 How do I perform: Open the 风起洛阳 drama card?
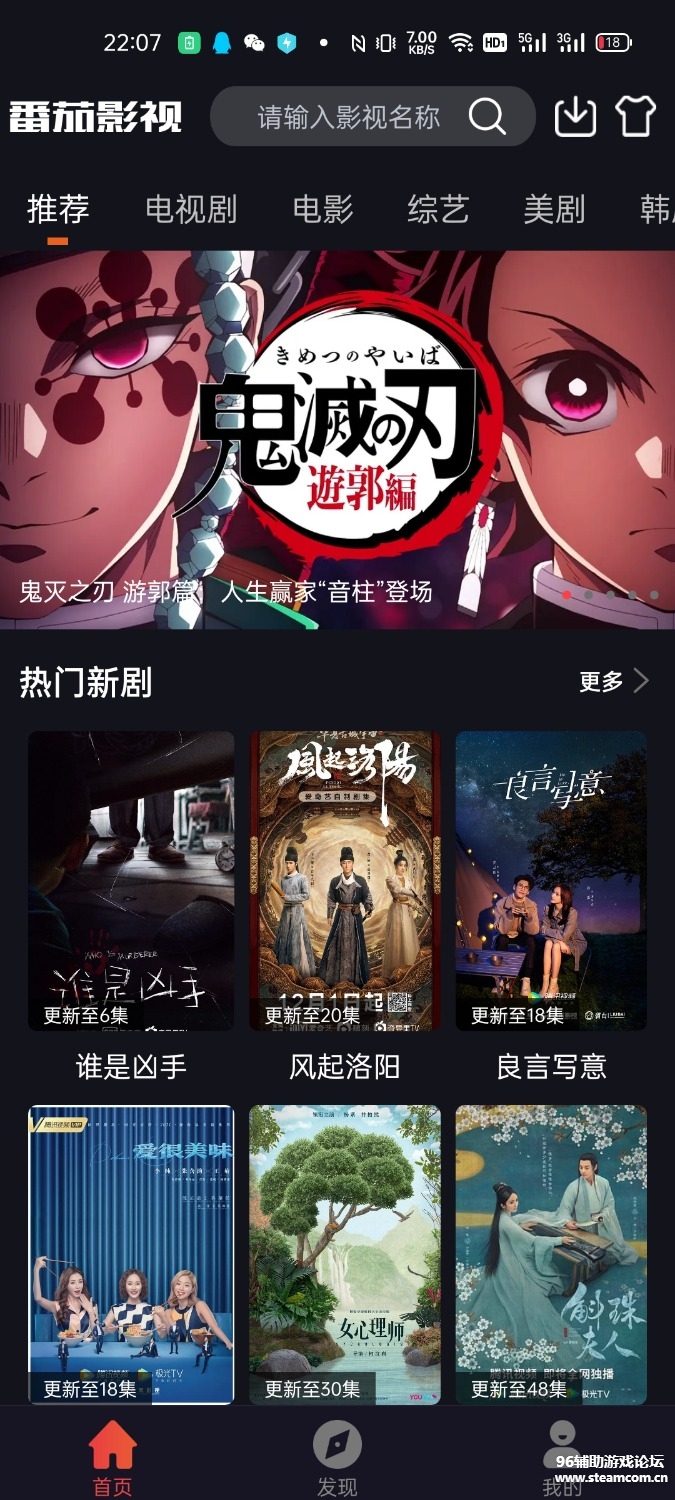(x=345, y=881)
